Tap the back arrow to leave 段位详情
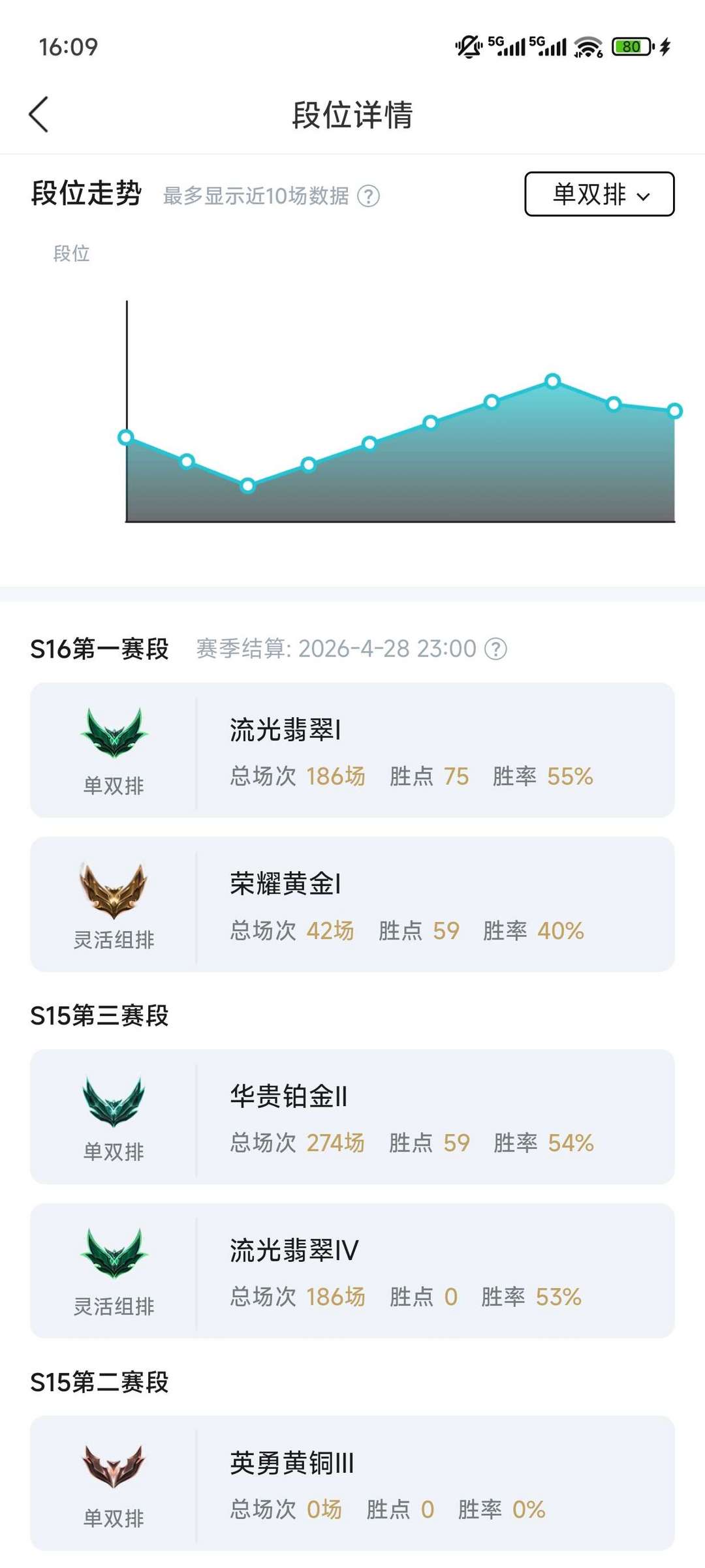 pyautogui.click(x=39, y=114)
